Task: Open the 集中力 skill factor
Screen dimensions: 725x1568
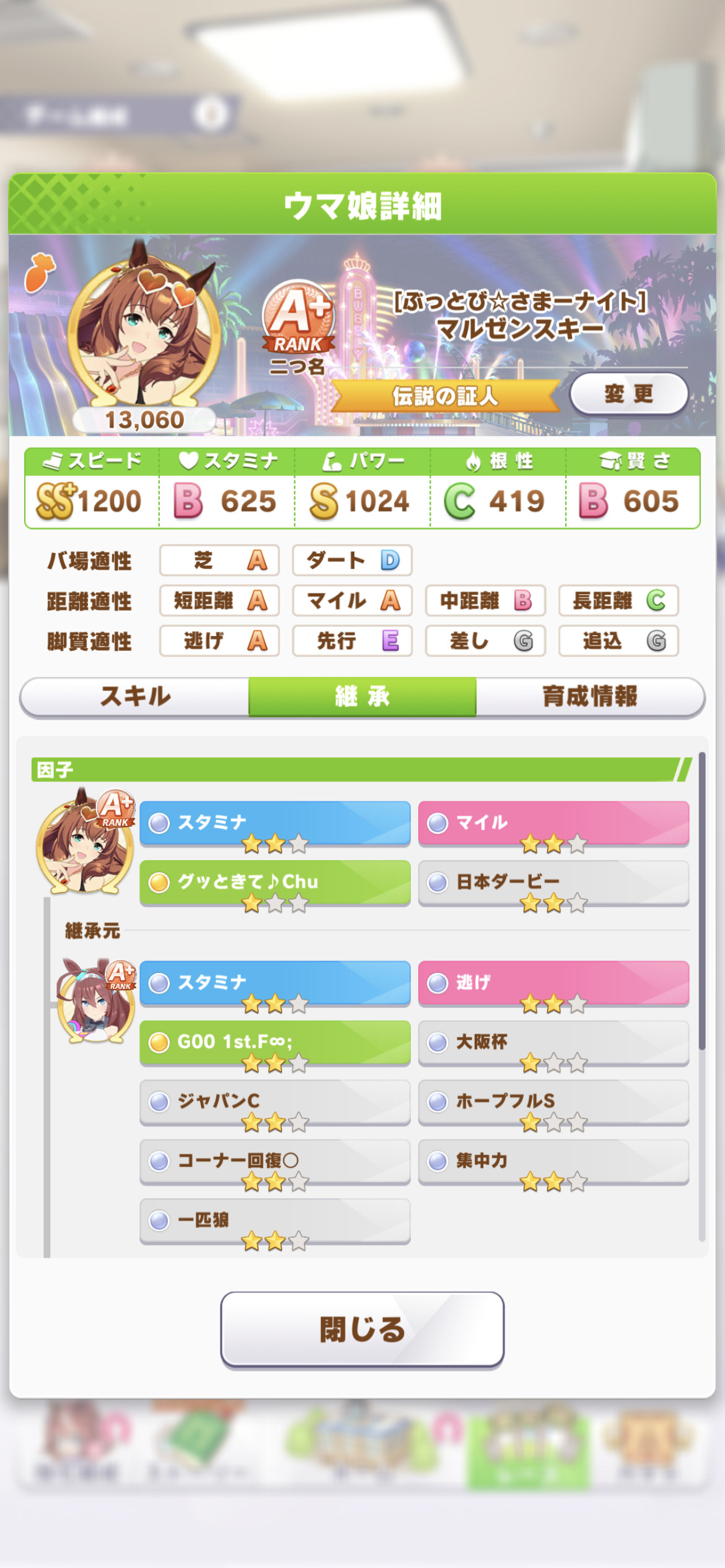Action: tap(553, 1161)
